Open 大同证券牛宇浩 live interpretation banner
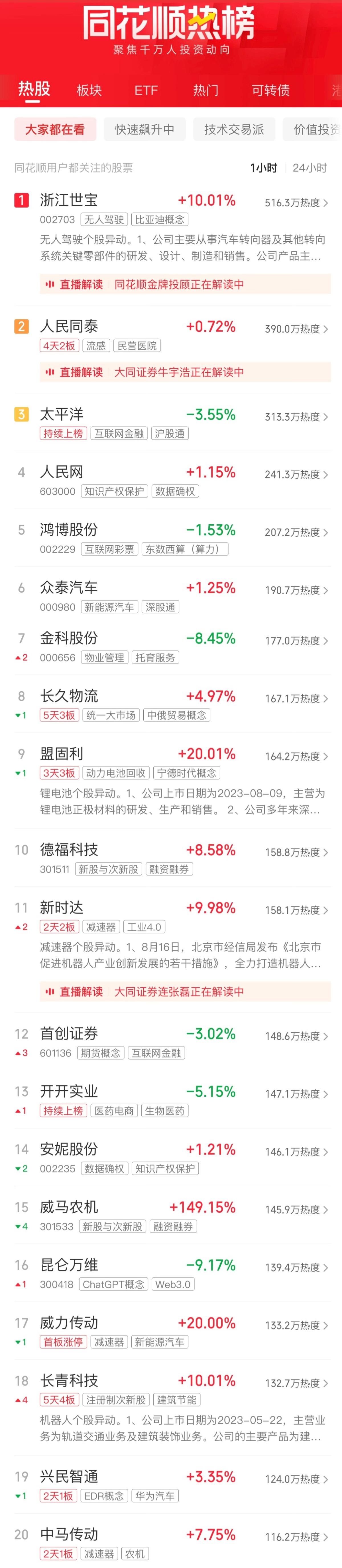Image resolution: width=342 pixels, height=1568 pixels. click(x=185, y=372)
